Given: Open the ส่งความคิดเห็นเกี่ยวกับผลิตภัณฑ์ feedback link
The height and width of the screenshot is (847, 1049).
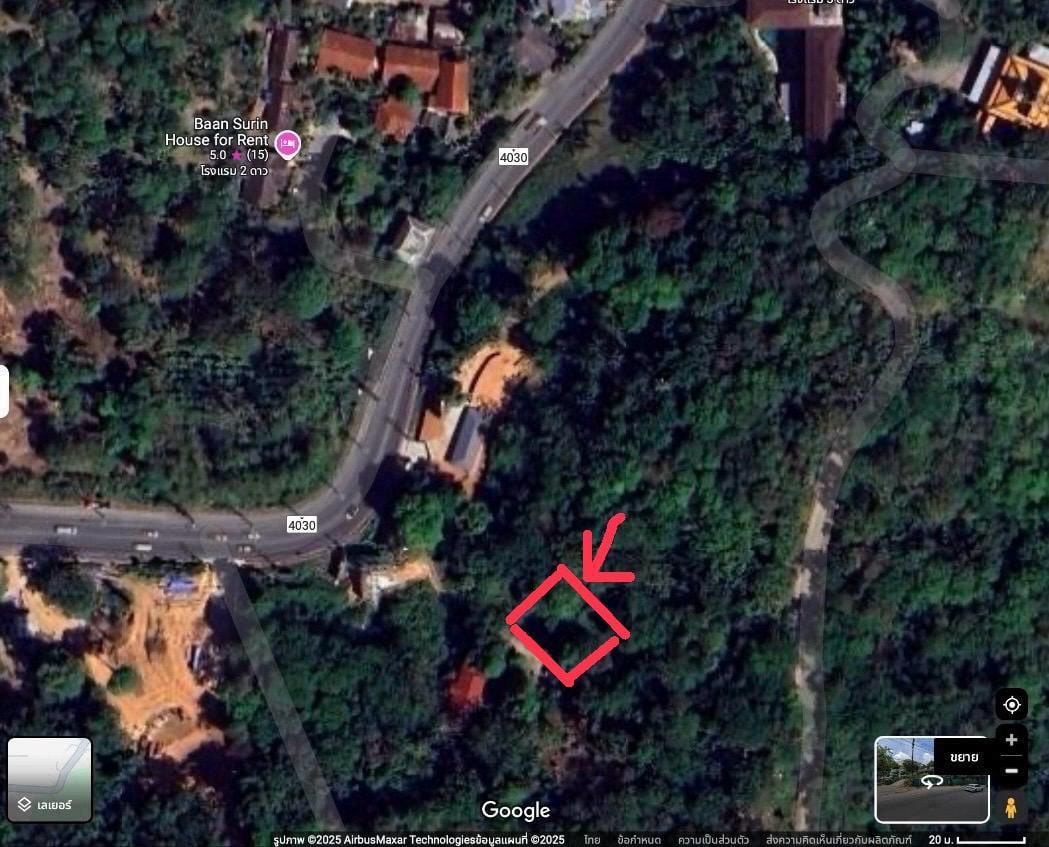Looking at the screenshot, I should click(x=838, y=840).
